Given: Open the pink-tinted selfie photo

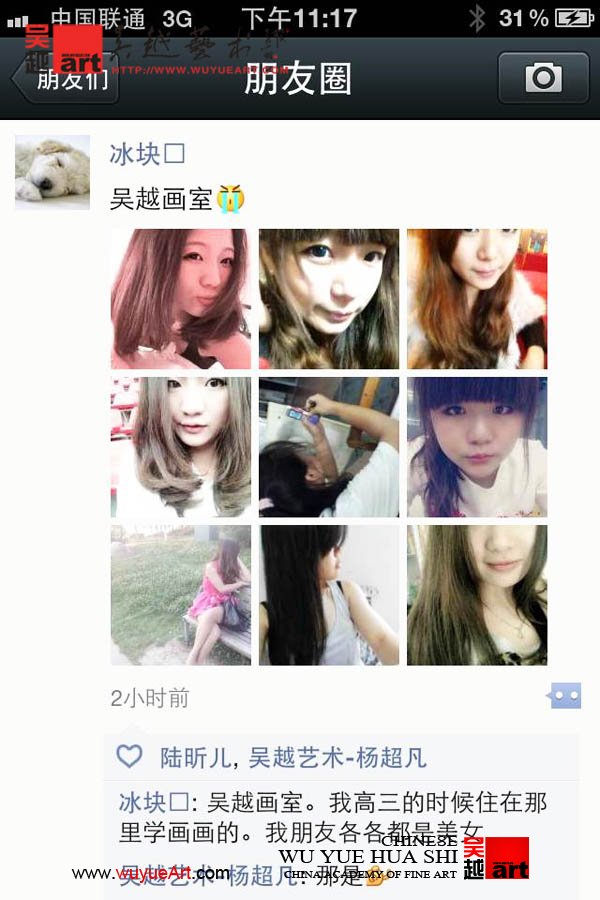Looking at the screenshot, I should pos(180,299).
